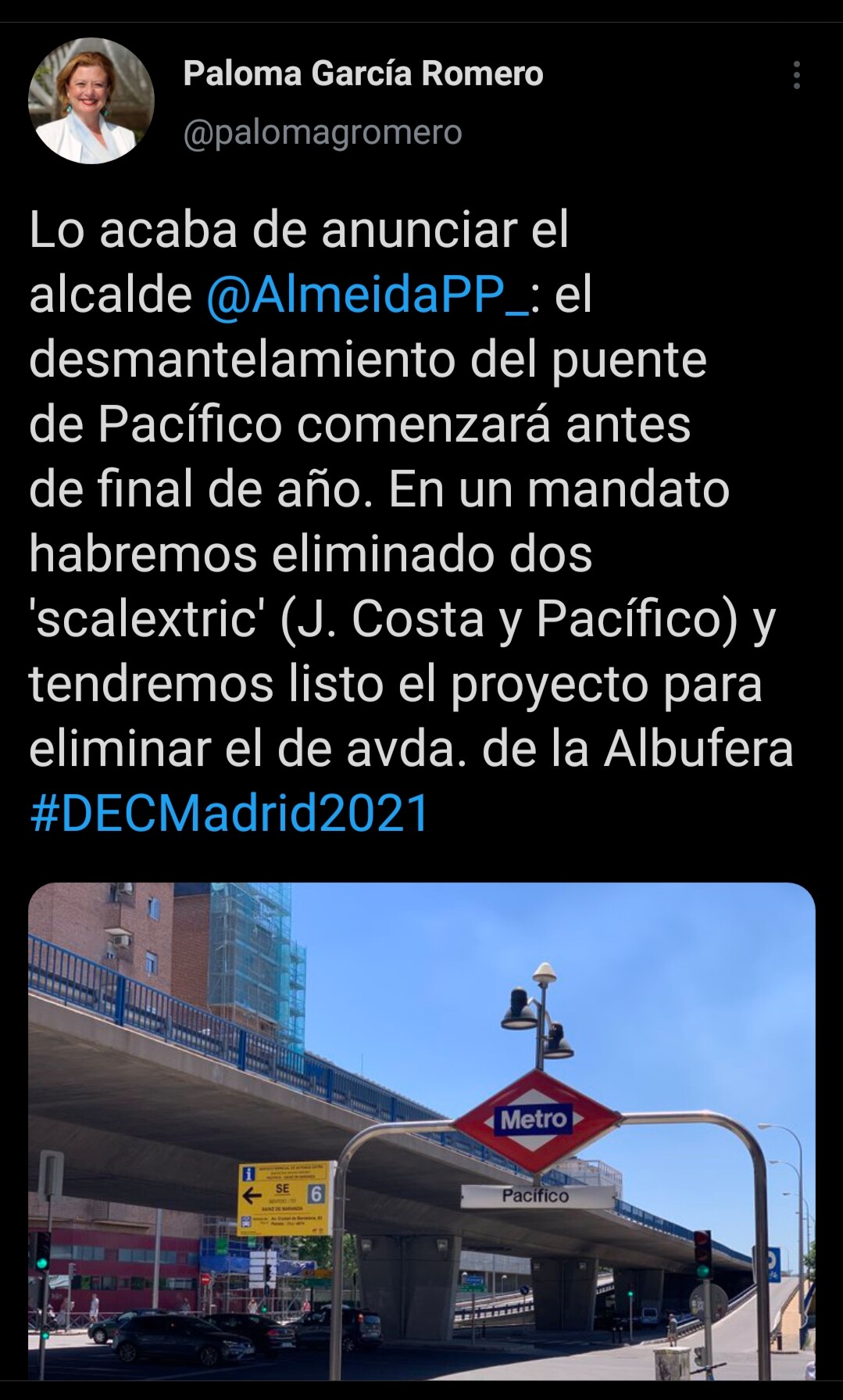The width and height of the screenshot is (843, 1400).
Task: Tap the author name Paloma García Romero
Action: (x=363, y=74)
